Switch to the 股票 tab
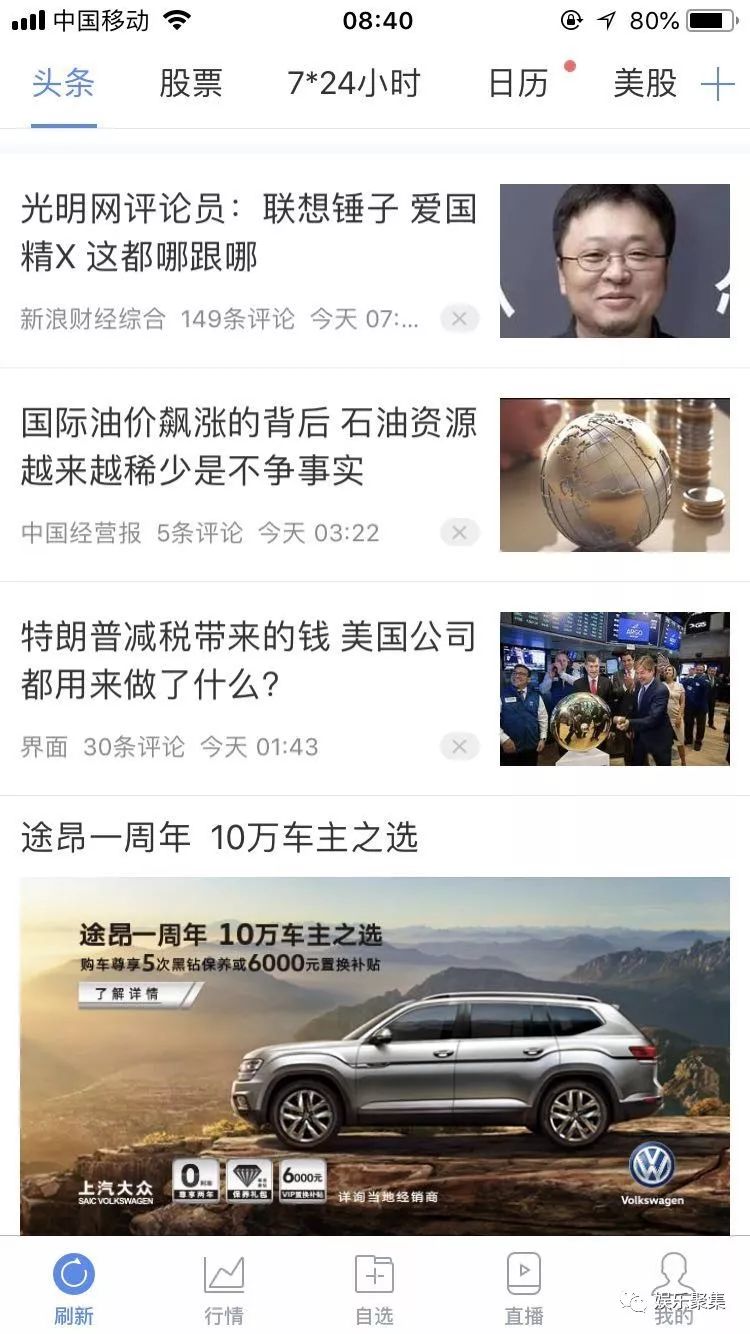The width and height of the screenshot is (750, 1334). pos(190,84)
